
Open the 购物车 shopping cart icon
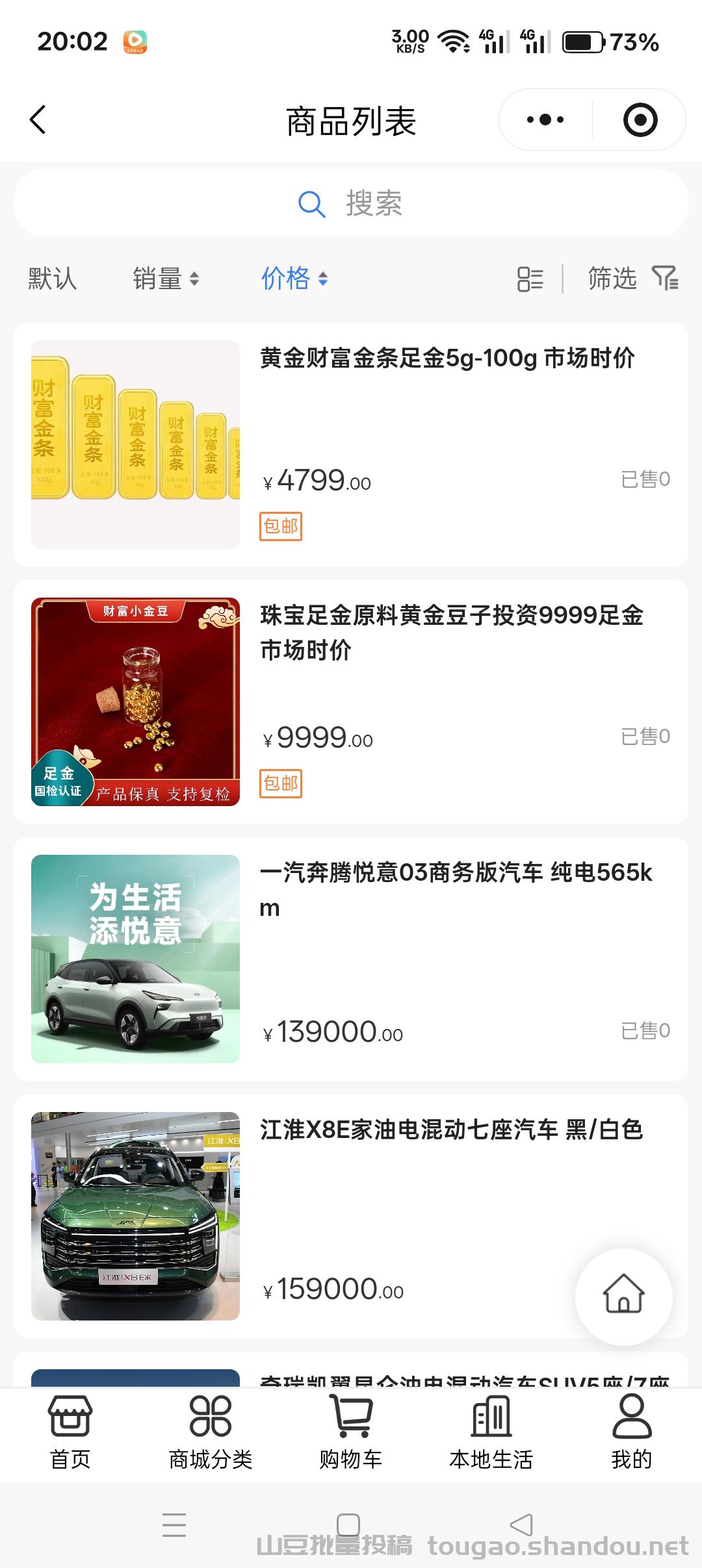pos(350,1421)
